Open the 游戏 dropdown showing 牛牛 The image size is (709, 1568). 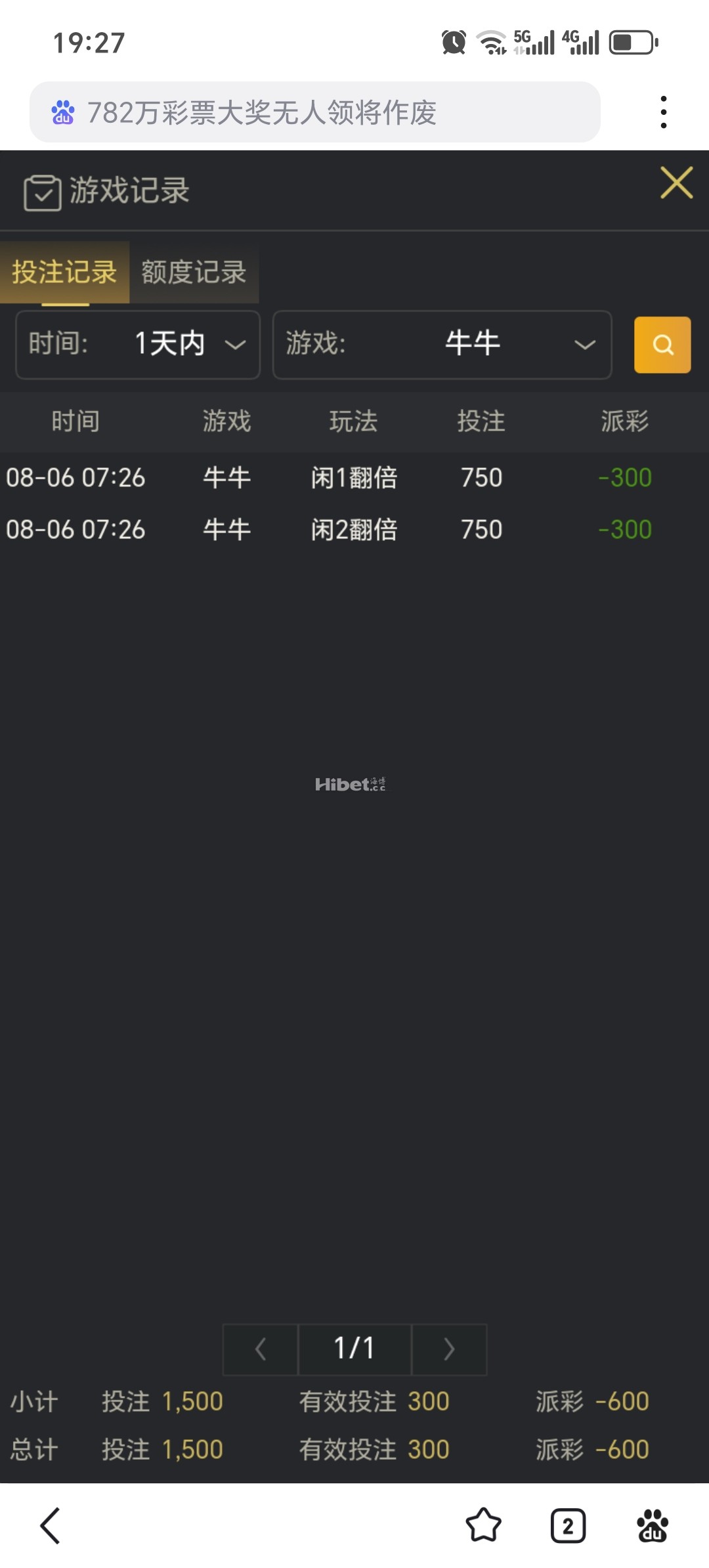pos(442,345)
